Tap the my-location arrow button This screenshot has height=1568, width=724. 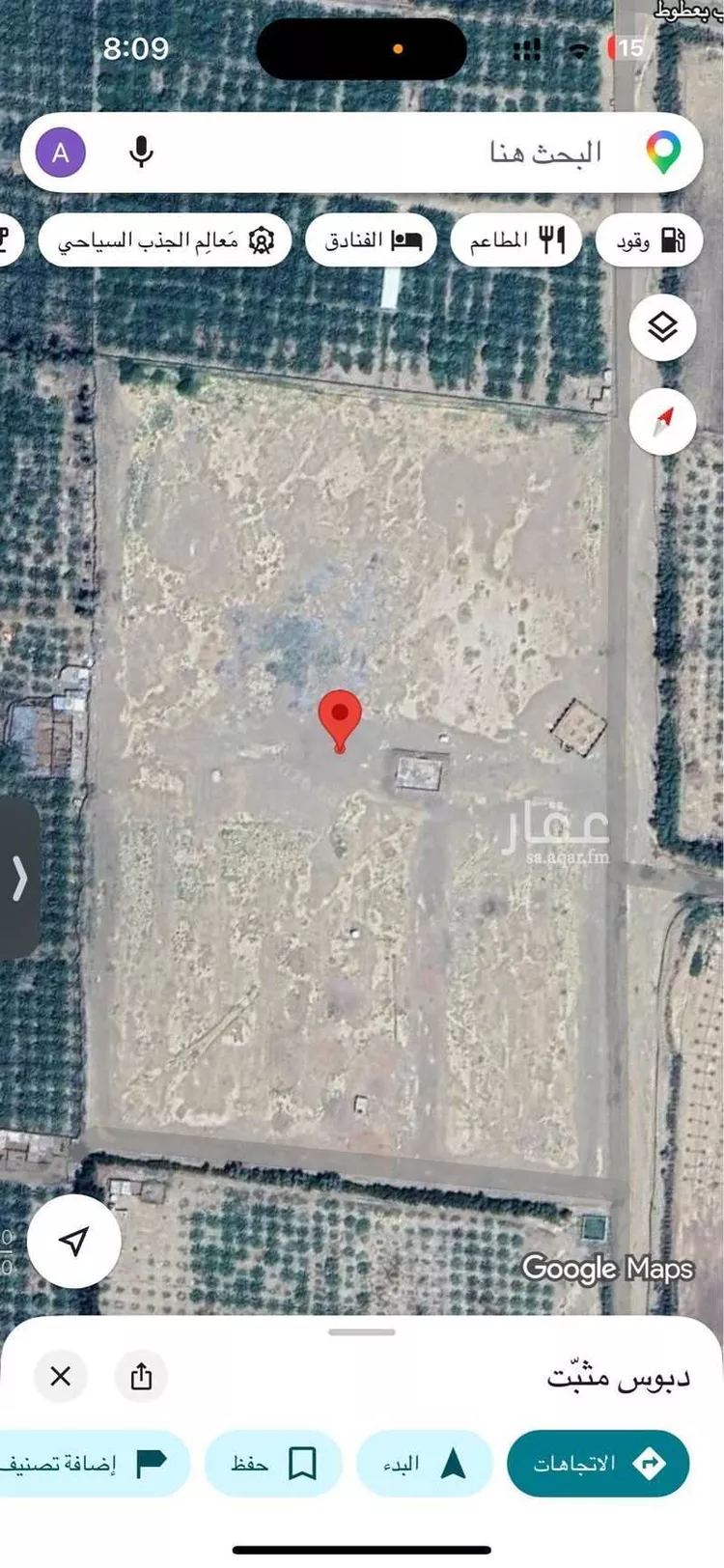pos(73,1243)
